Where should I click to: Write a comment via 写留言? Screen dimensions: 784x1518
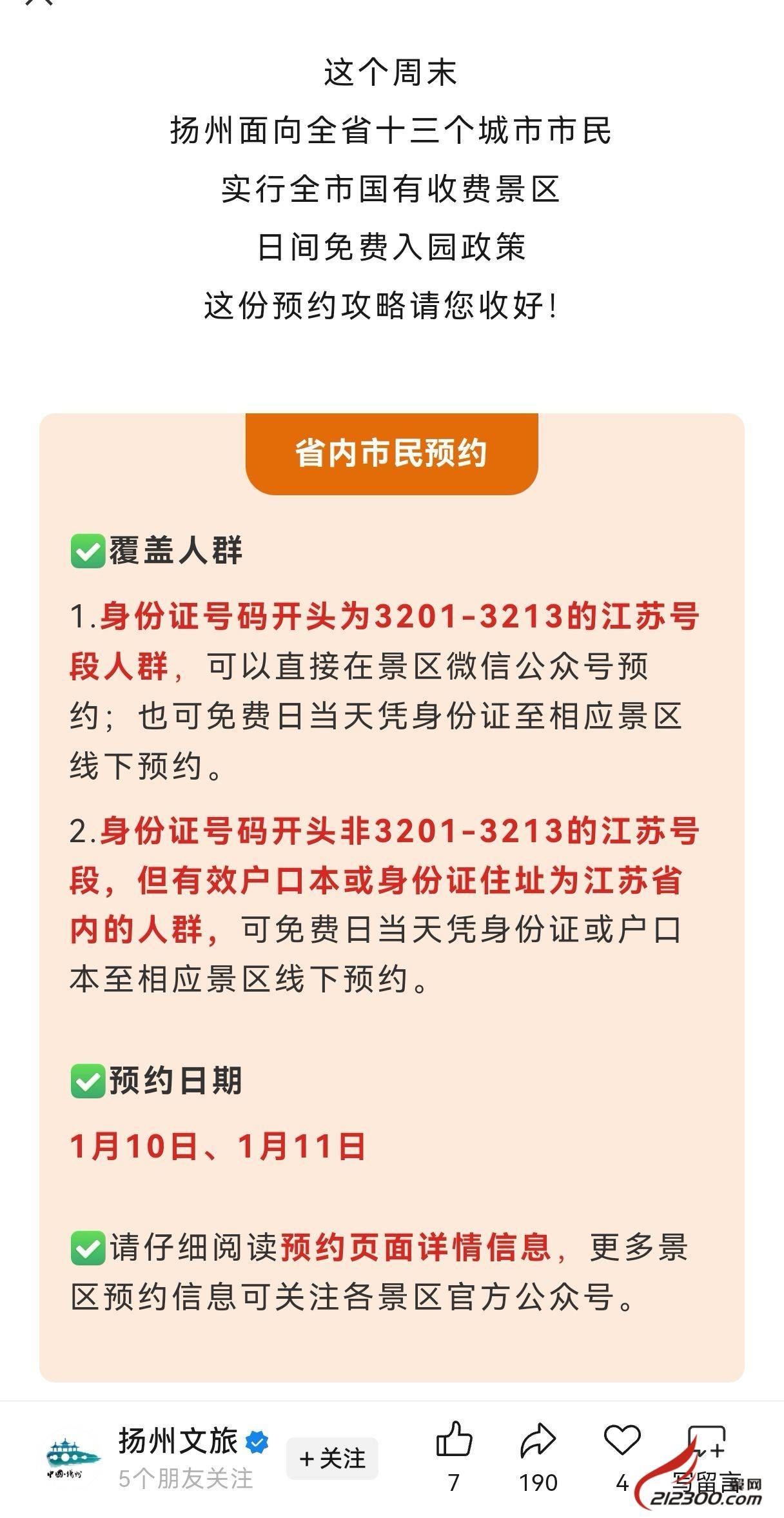707,1444
